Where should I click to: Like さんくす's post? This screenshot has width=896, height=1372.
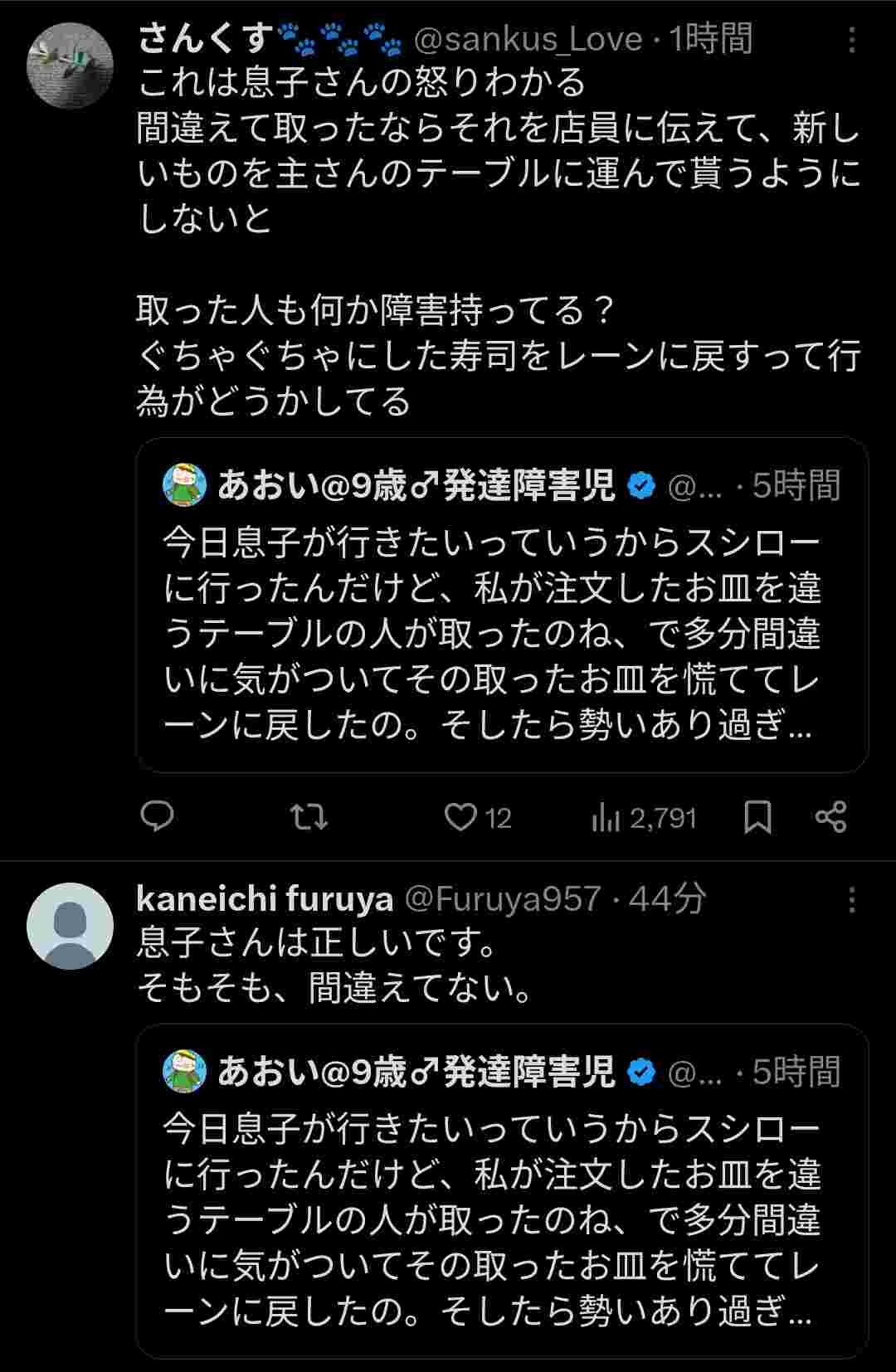pos(460,817)
